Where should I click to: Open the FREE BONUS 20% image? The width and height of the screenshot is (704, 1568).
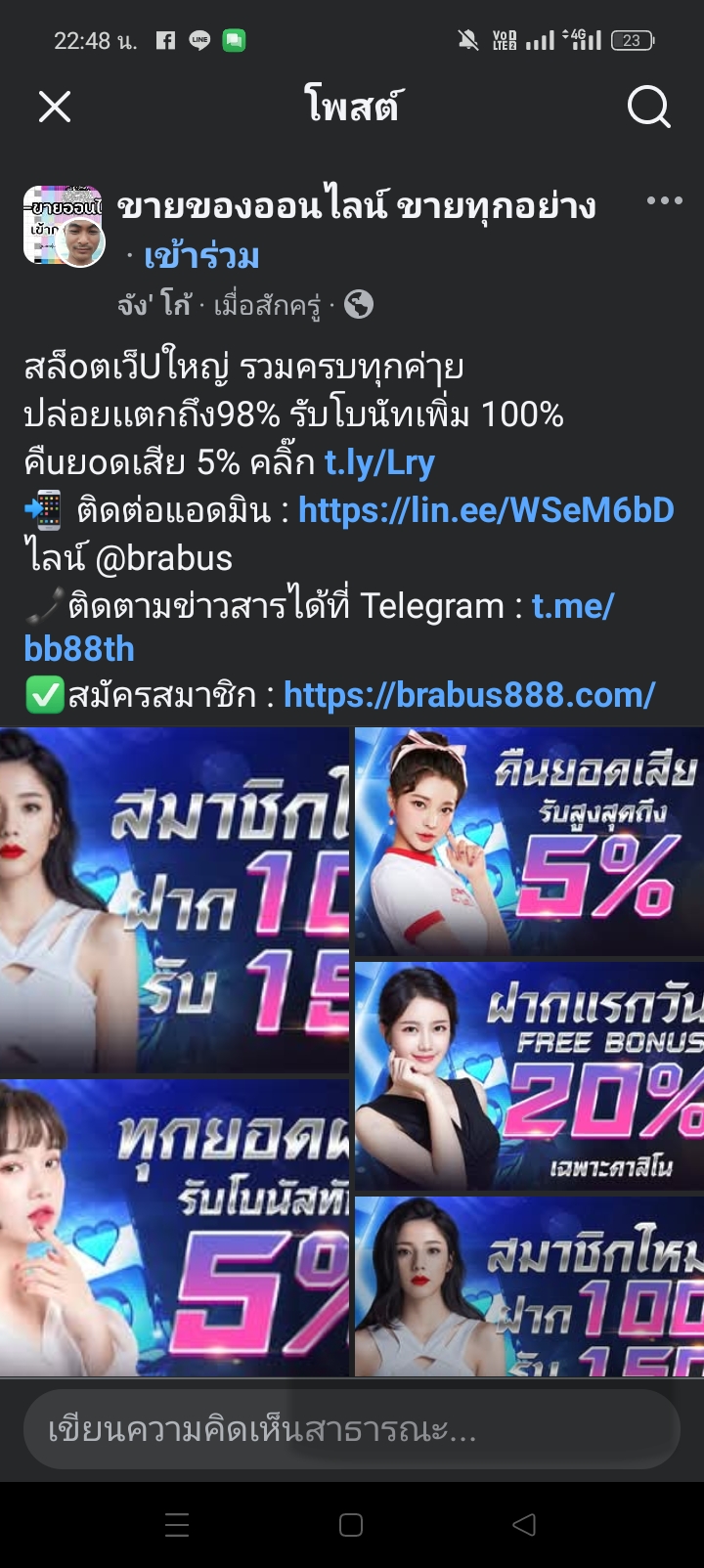tap(529, 1075)
